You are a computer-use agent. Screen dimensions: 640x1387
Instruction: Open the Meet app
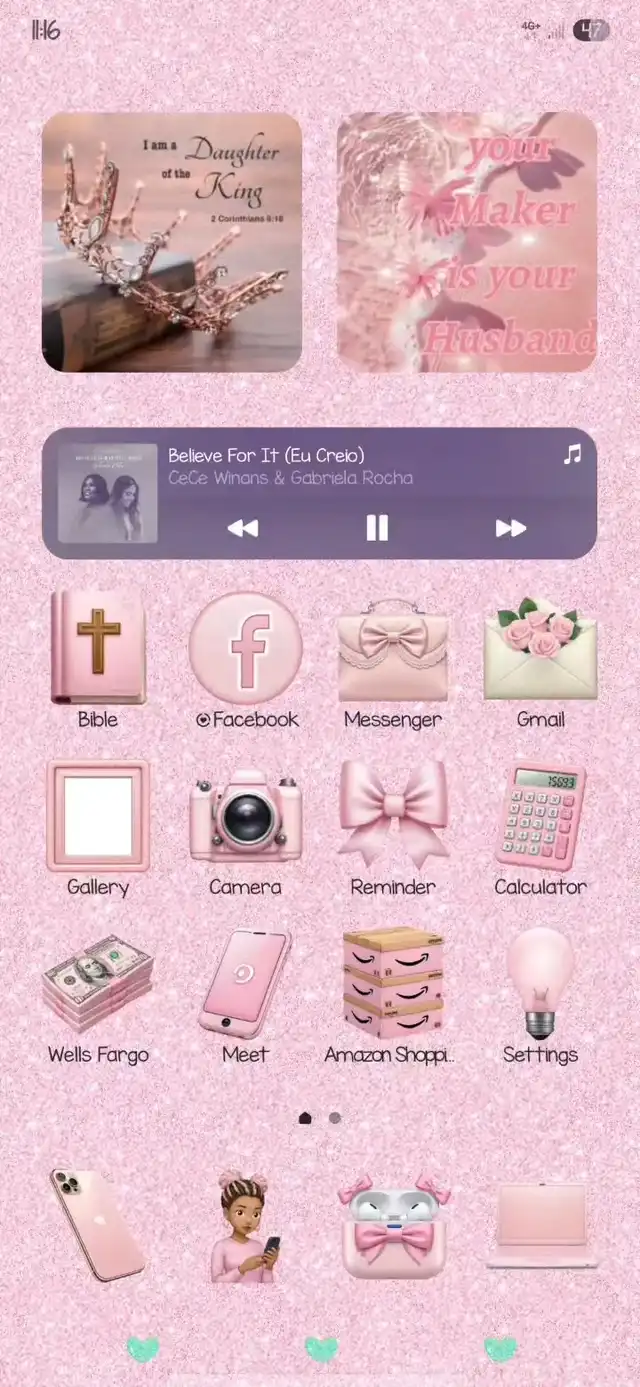245,983
